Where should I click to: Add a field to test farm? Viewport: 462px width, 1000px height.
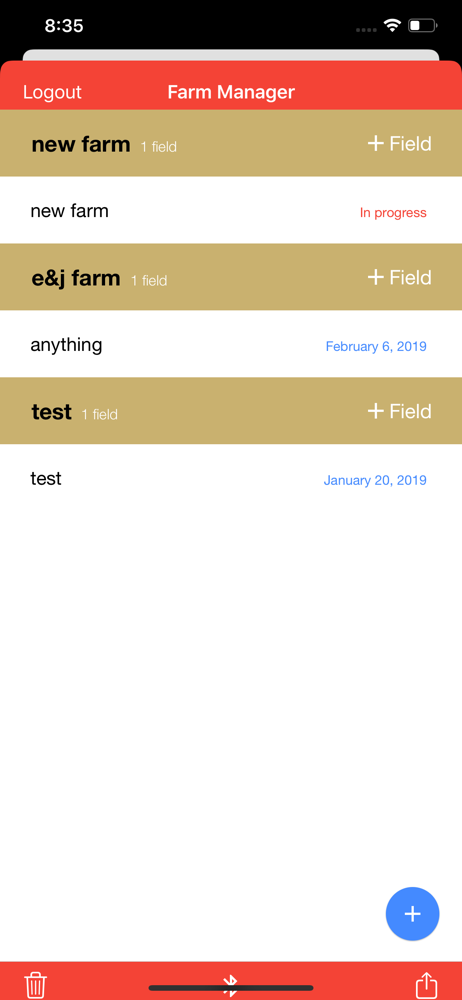[399, 411]
